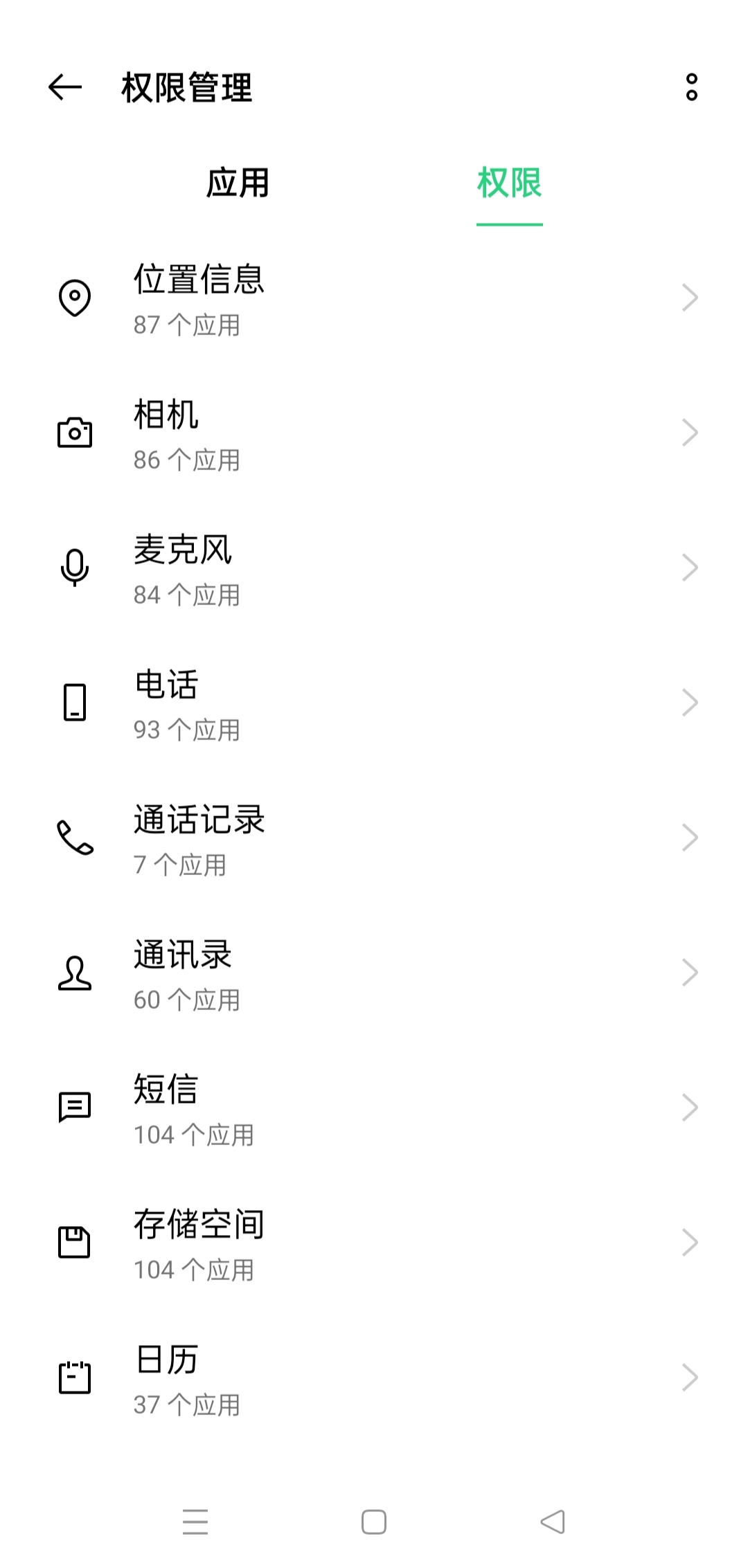Image resolution: width=748 pixels, height=1568 pixels.
Task: Open the 相机 permission chevron
Action: [691, 433]
